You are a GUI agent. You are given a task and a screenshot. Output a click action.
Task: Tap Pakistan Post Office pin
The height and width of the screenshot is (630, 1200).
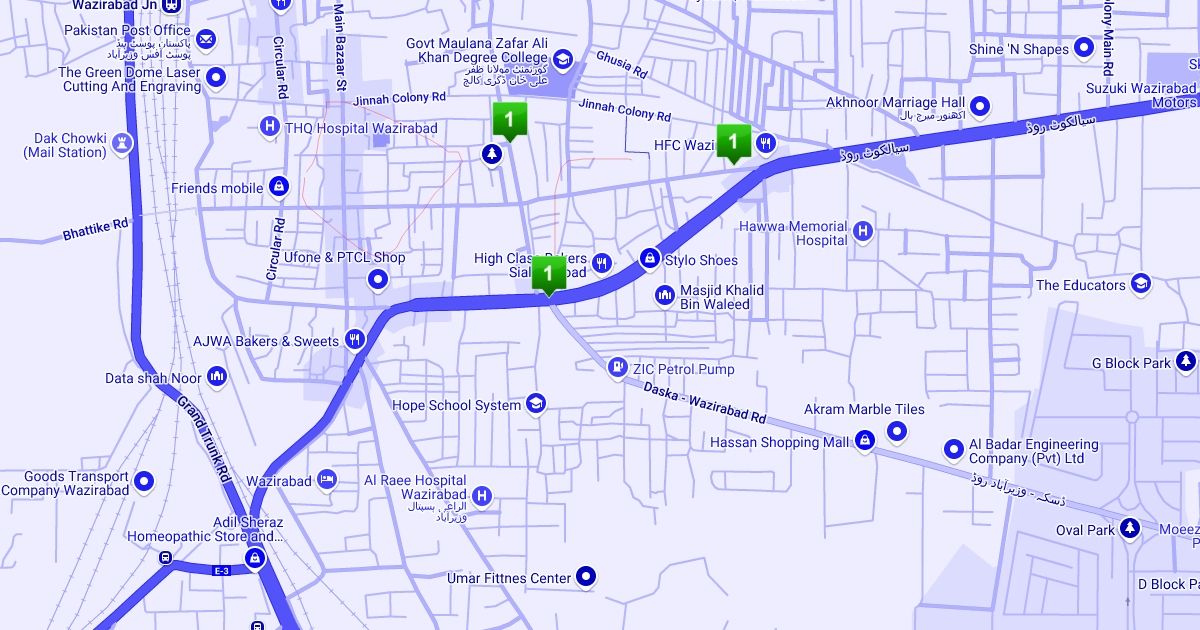(206, 40)
